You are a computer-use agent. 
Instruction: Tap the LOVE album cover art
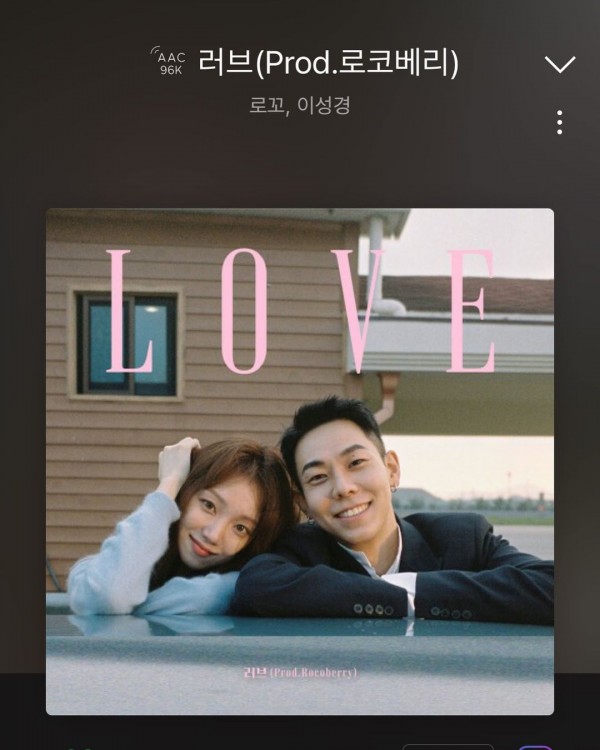tap(300, 461)
